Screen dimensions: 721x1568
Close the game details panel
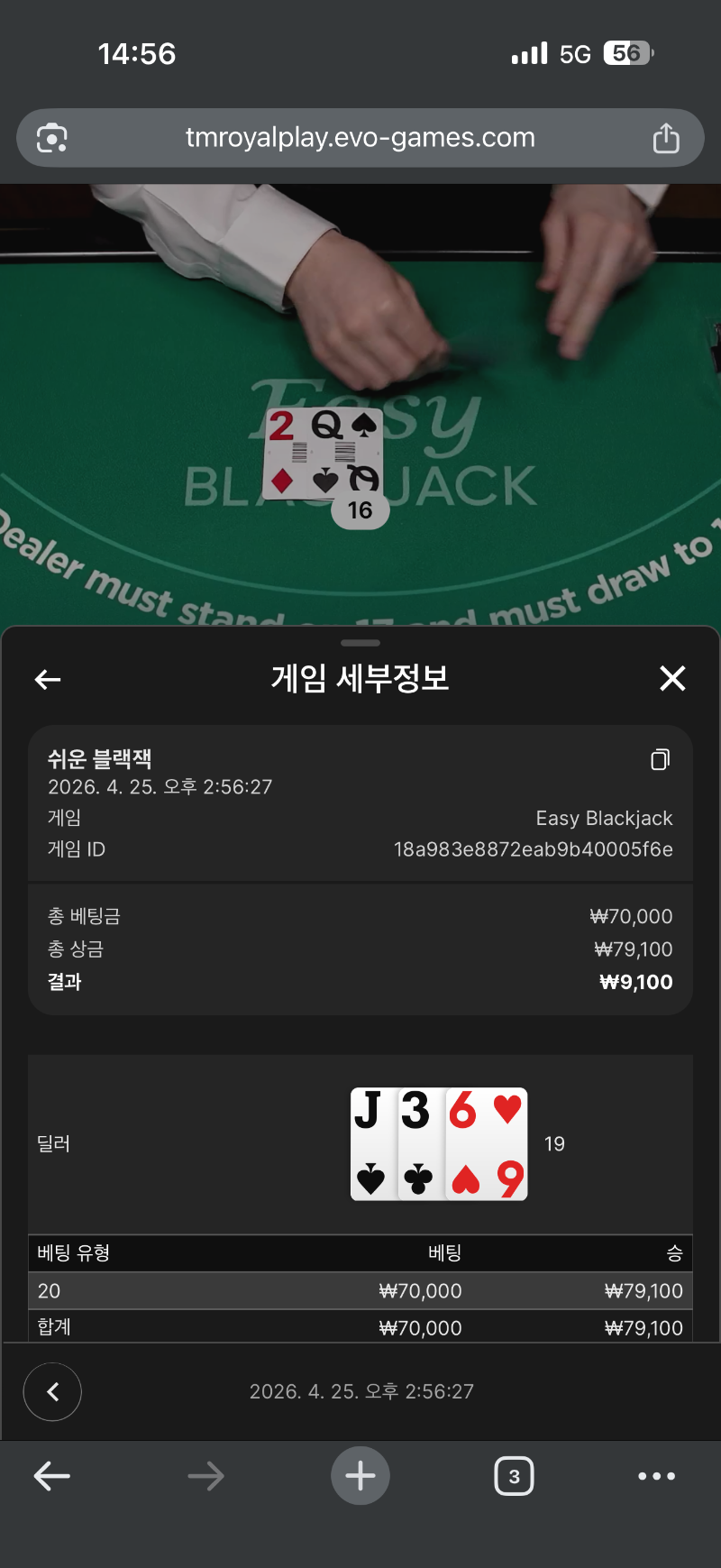672,678
